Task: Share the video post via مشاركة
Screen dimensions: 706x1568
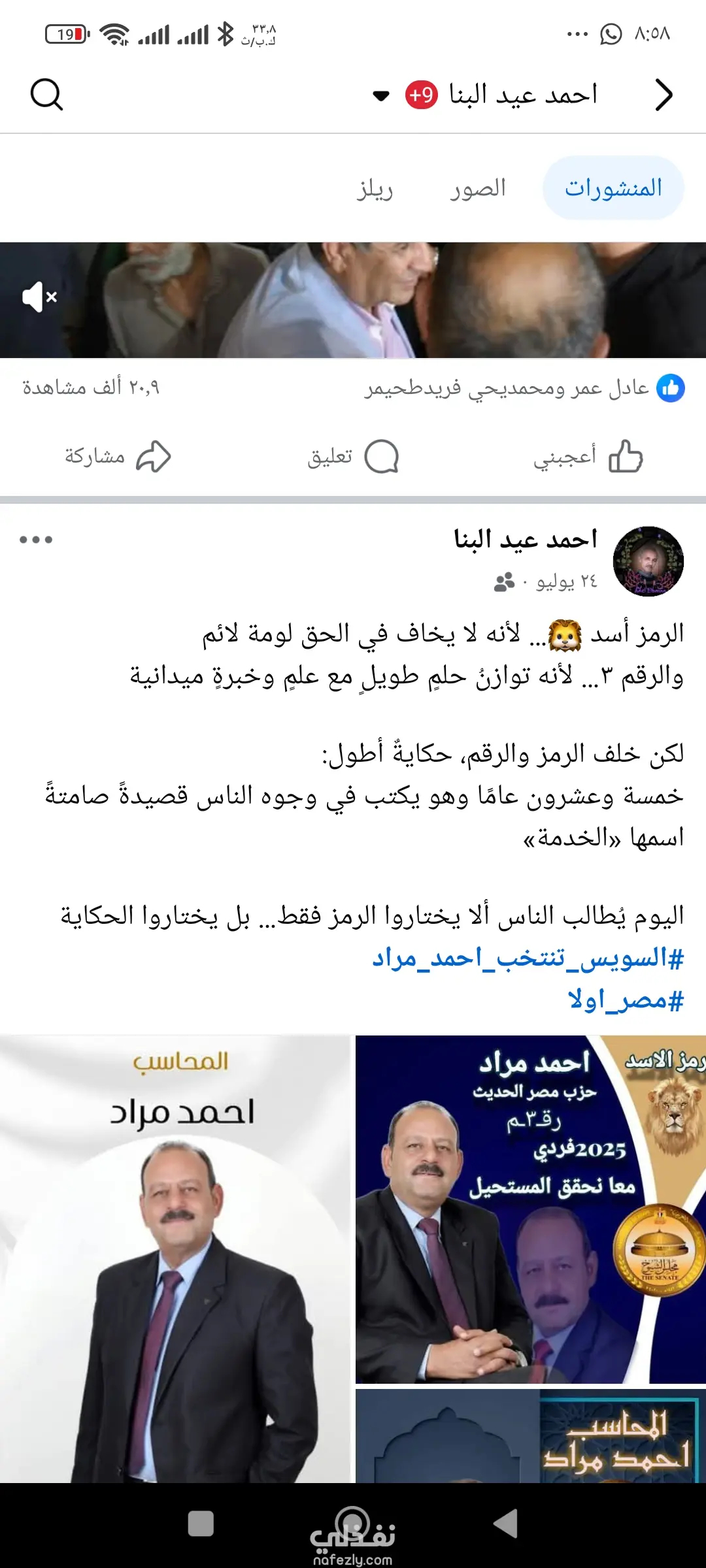Action: point(118,456)
